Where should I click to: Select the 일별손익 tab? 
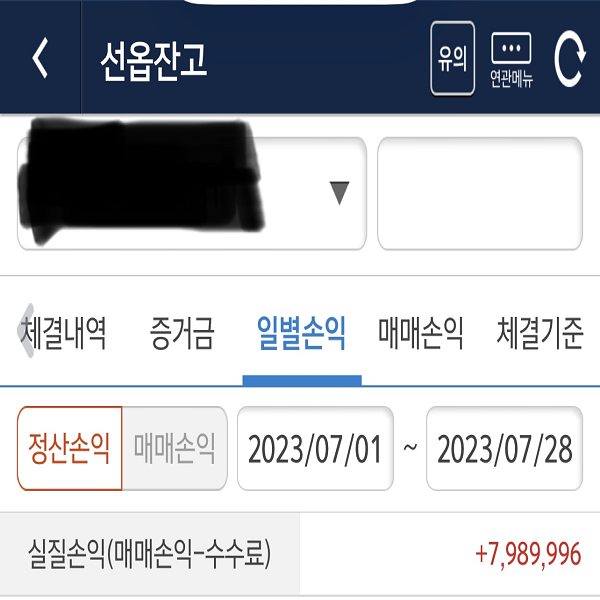[301, 333]
